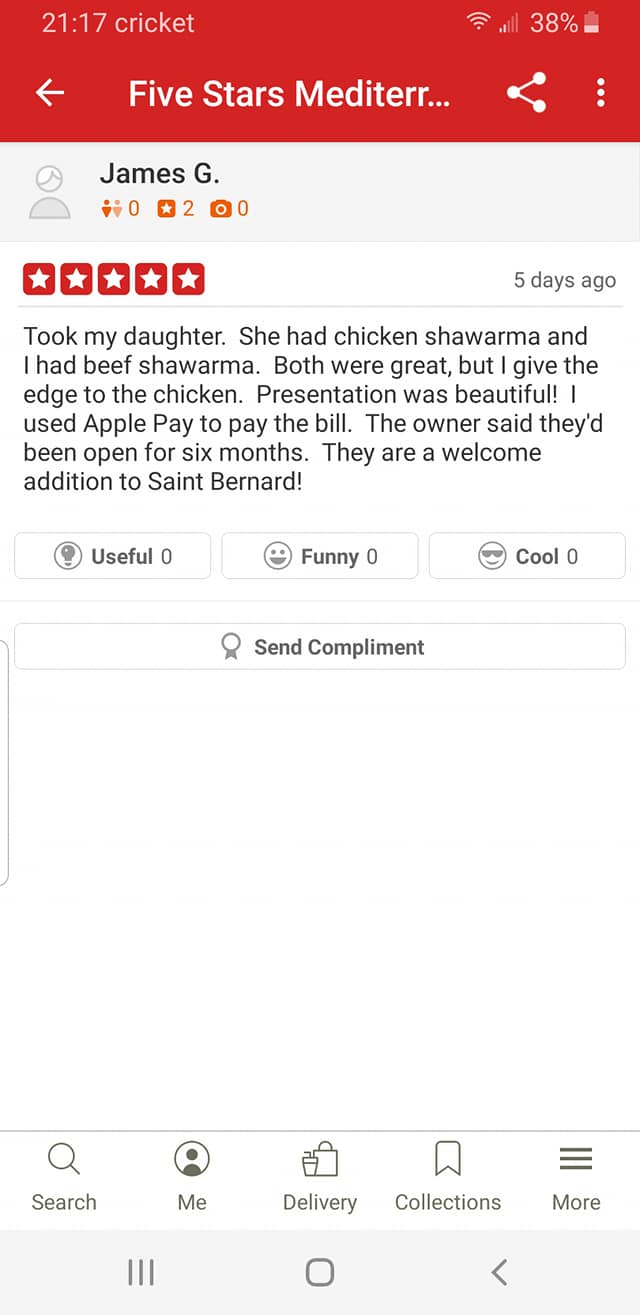The image size is (640, 1315).
Task: Show recent apps from navigation bar
Action: (x=141, y=1271)
